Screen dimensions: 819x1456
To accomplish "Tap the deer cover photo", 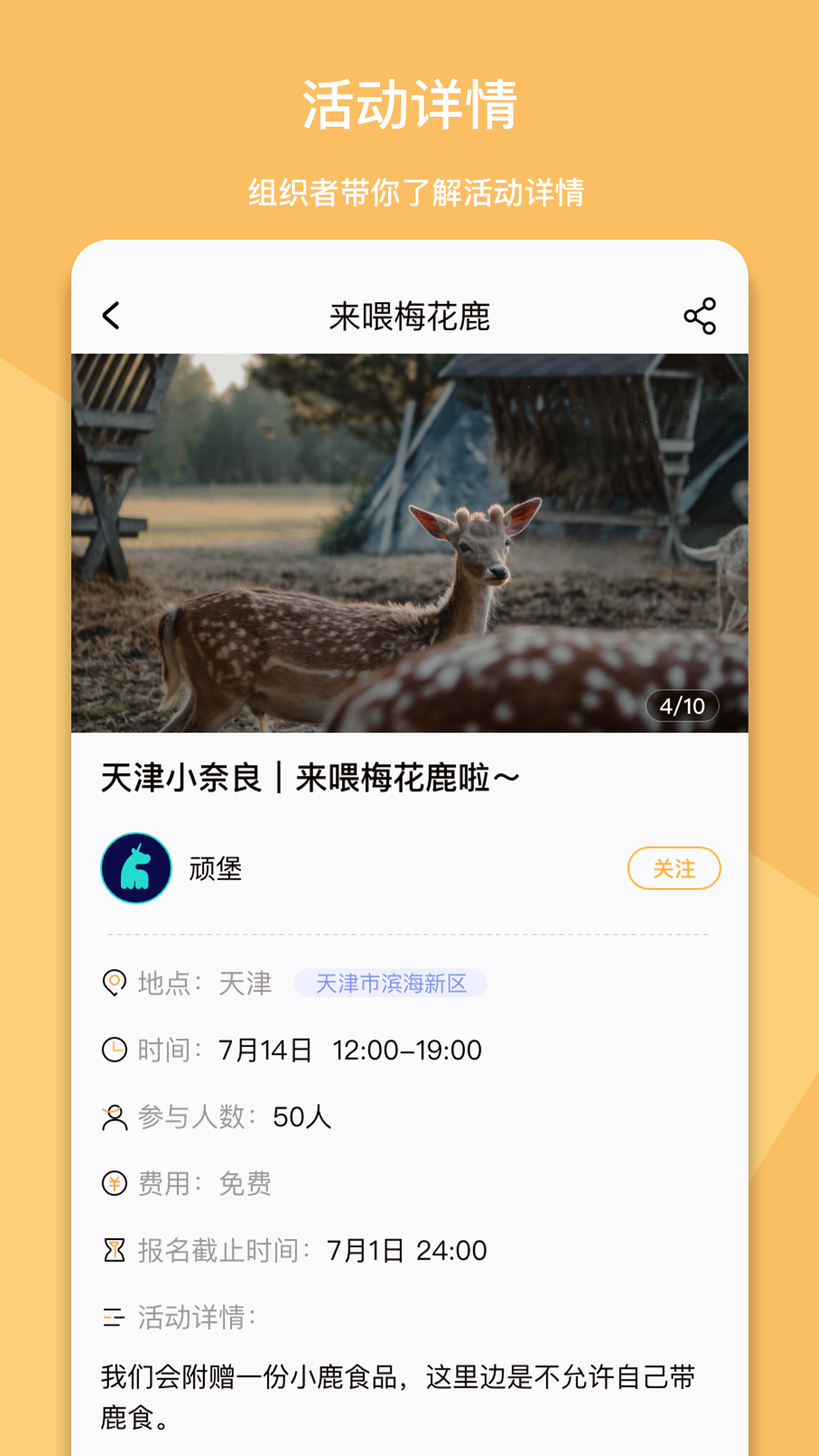I will (409, 541).
